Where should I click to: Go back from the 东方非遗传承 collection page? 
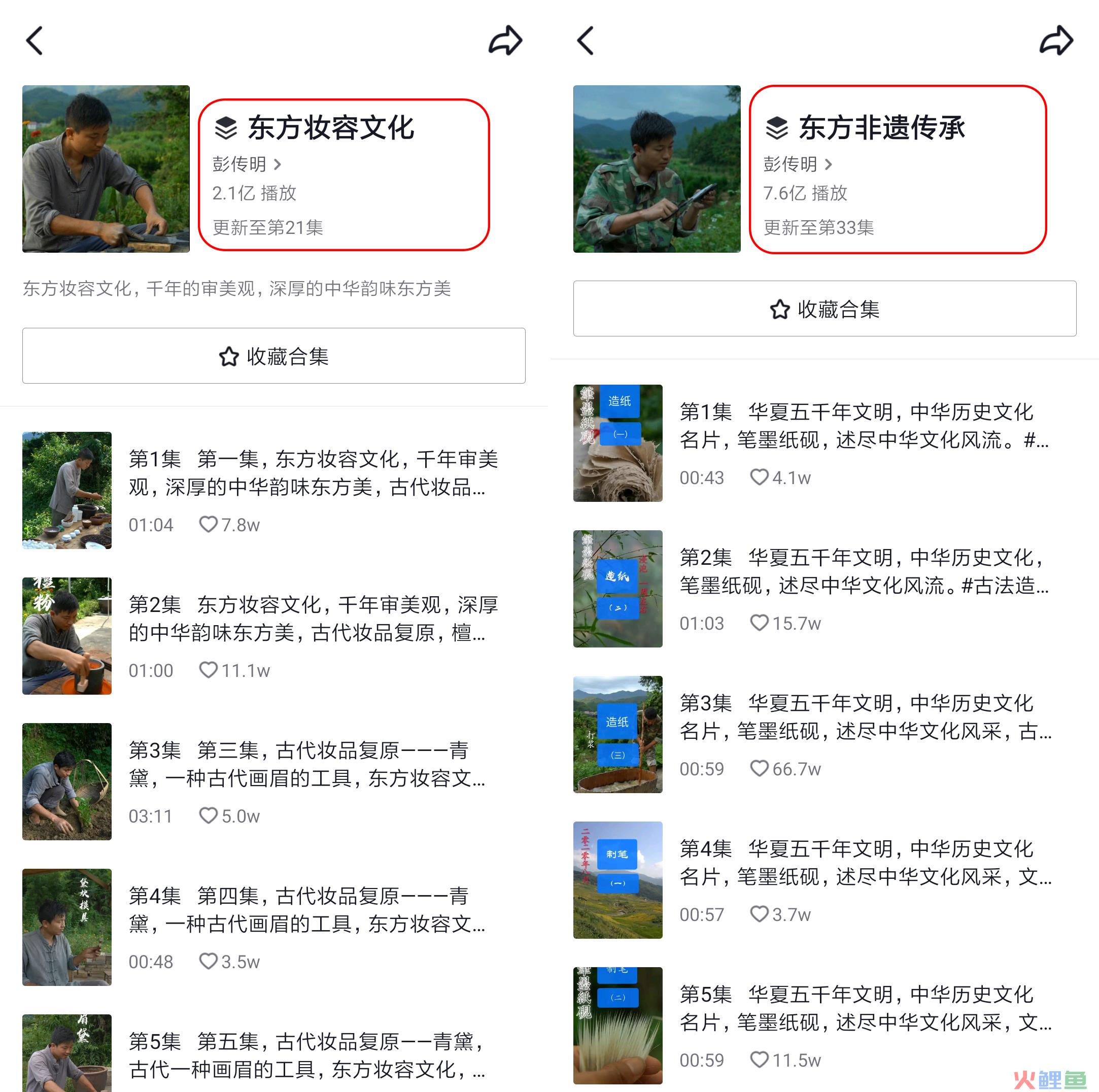point(586,41)
